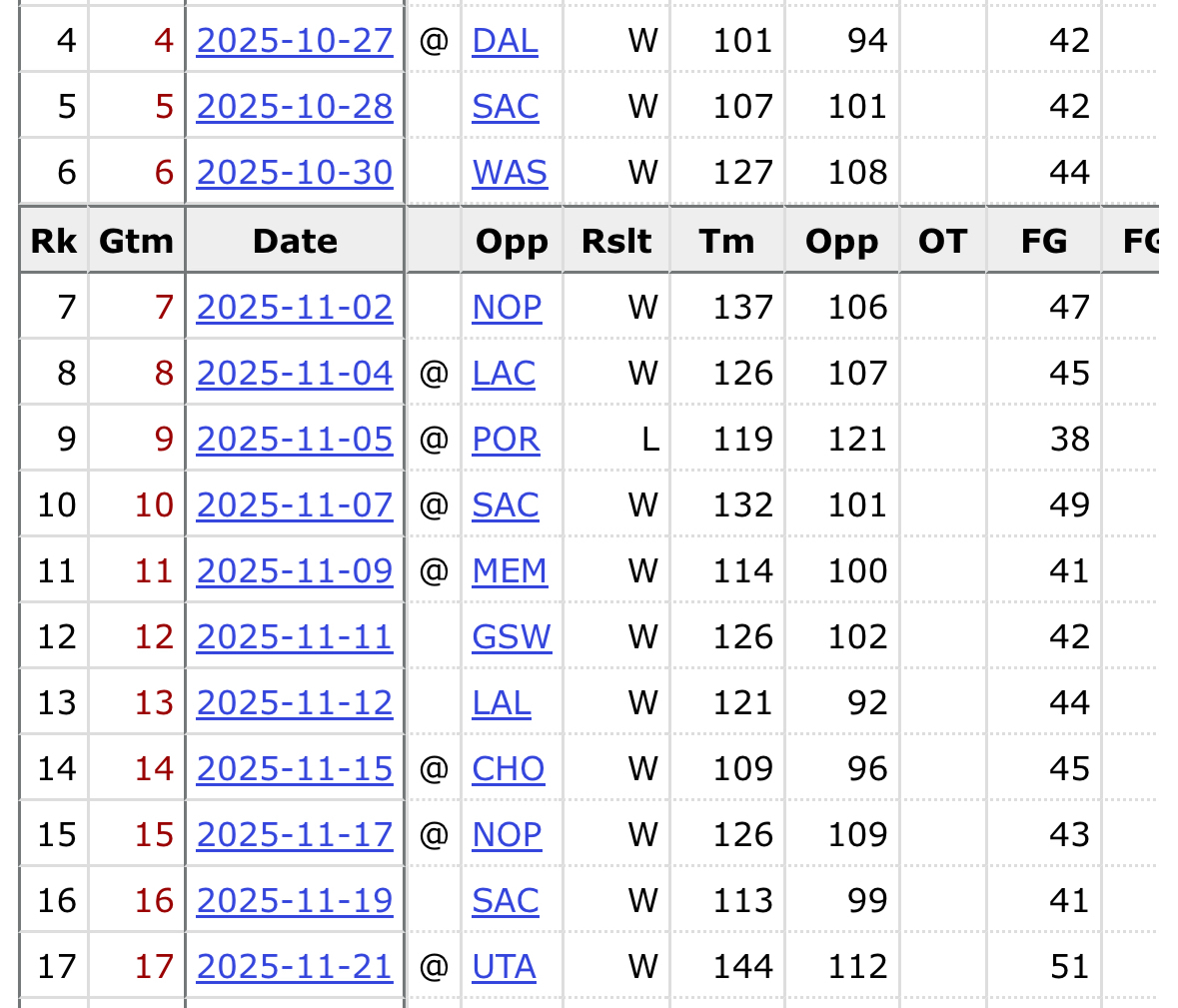Viewport: 1178px width, 1008px height.
Task: Open the POR team page
Action: click(x=506, y=439)
